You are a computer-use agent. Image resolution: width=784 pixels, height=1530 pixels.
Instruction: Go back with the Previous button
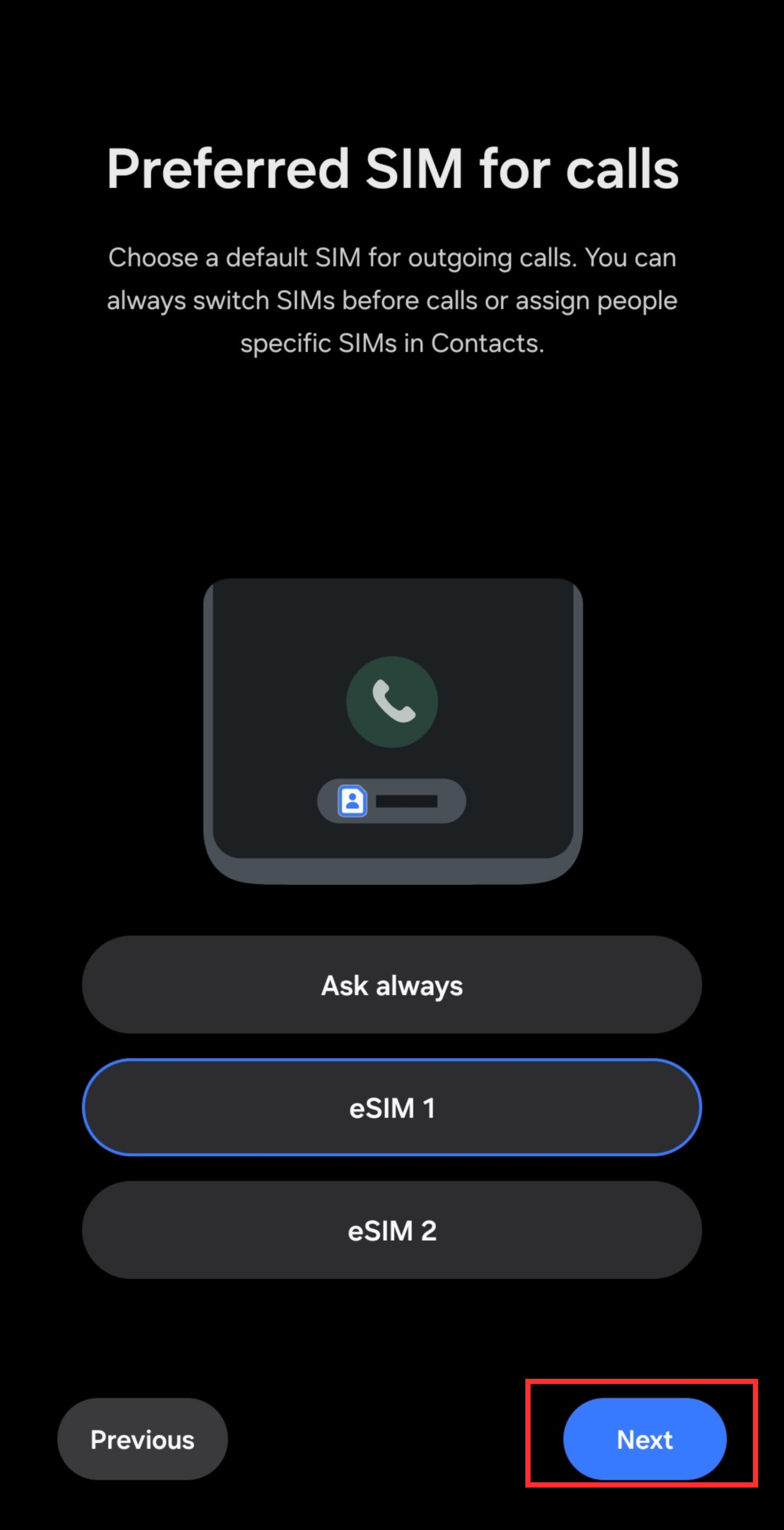coord(142,1440)
